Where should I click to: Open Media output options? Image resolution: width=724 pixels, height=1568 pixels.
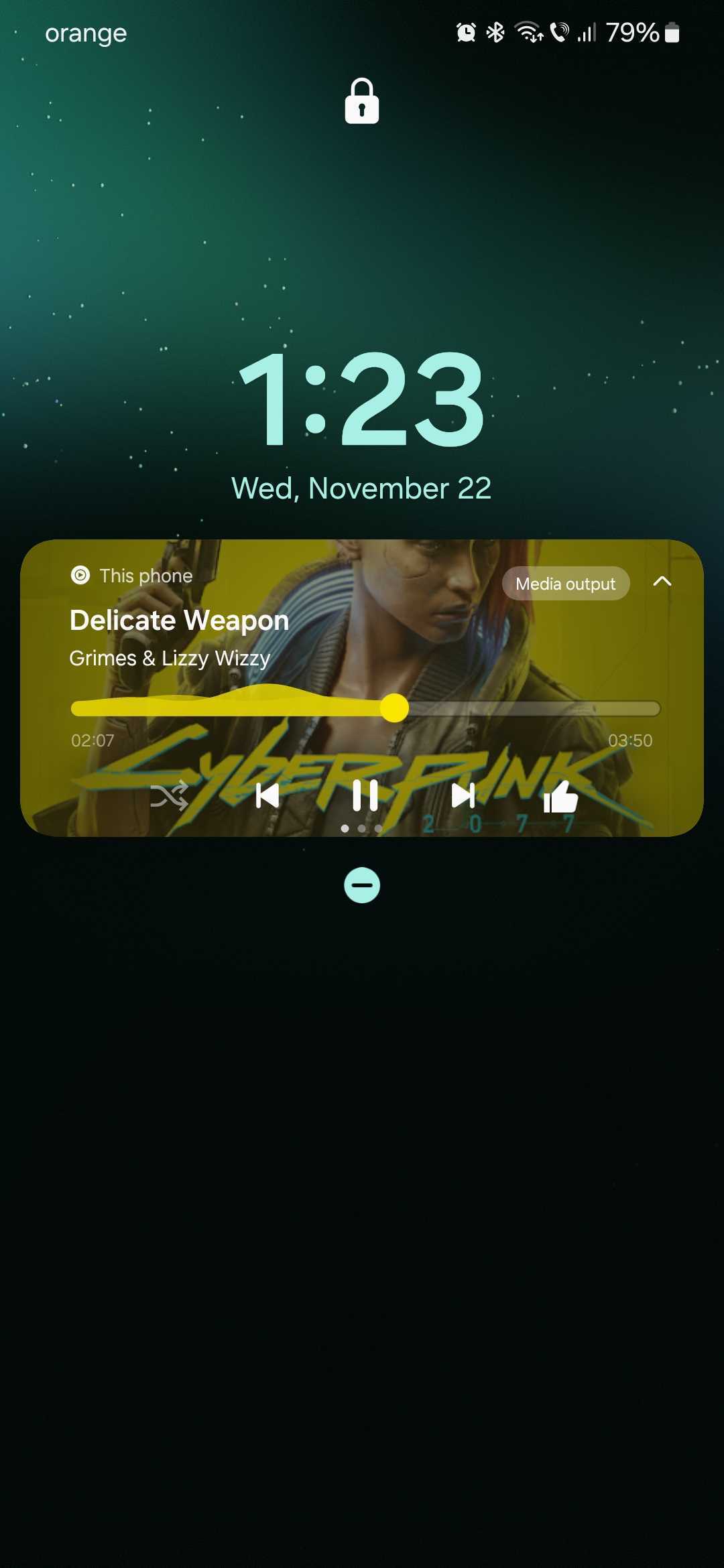point(565,584)
